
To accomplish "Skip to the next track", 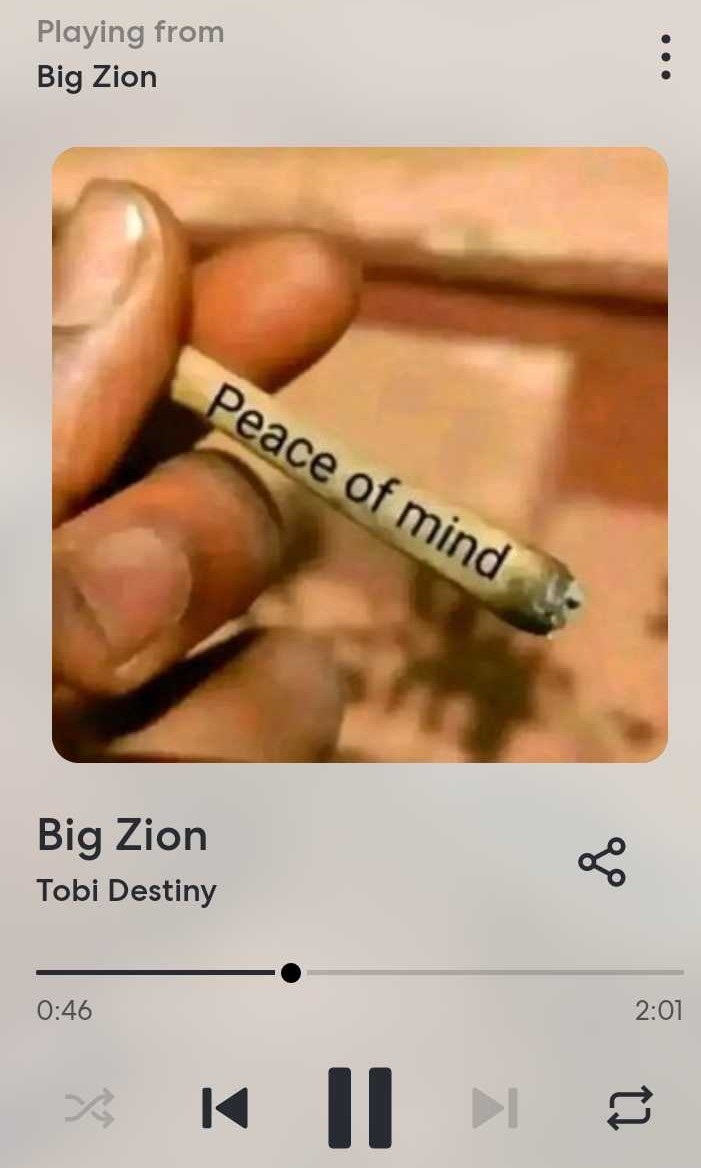I will tap(495, 1108).
